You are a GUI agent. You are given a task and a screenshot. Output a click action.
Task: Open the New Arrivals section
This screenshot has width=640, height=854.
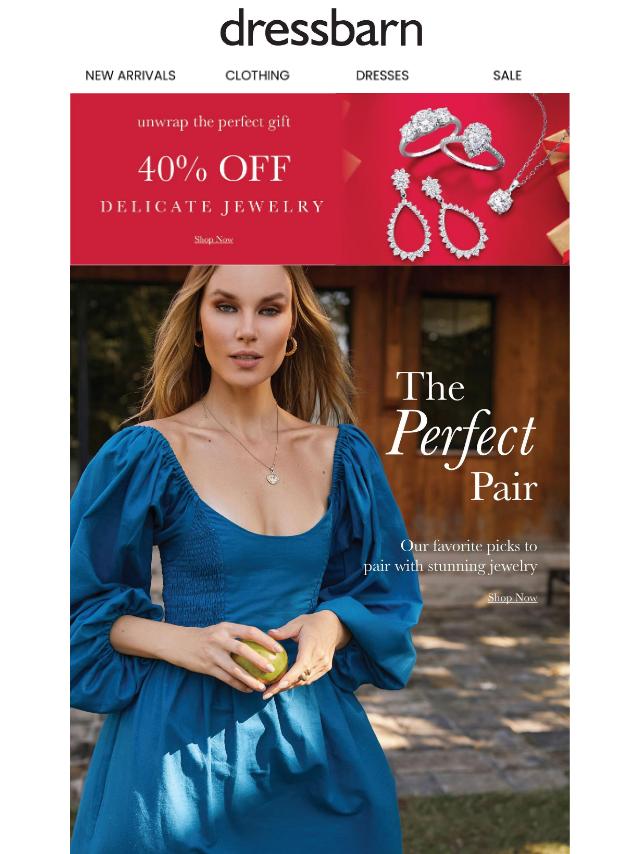[x=130, y=75]
